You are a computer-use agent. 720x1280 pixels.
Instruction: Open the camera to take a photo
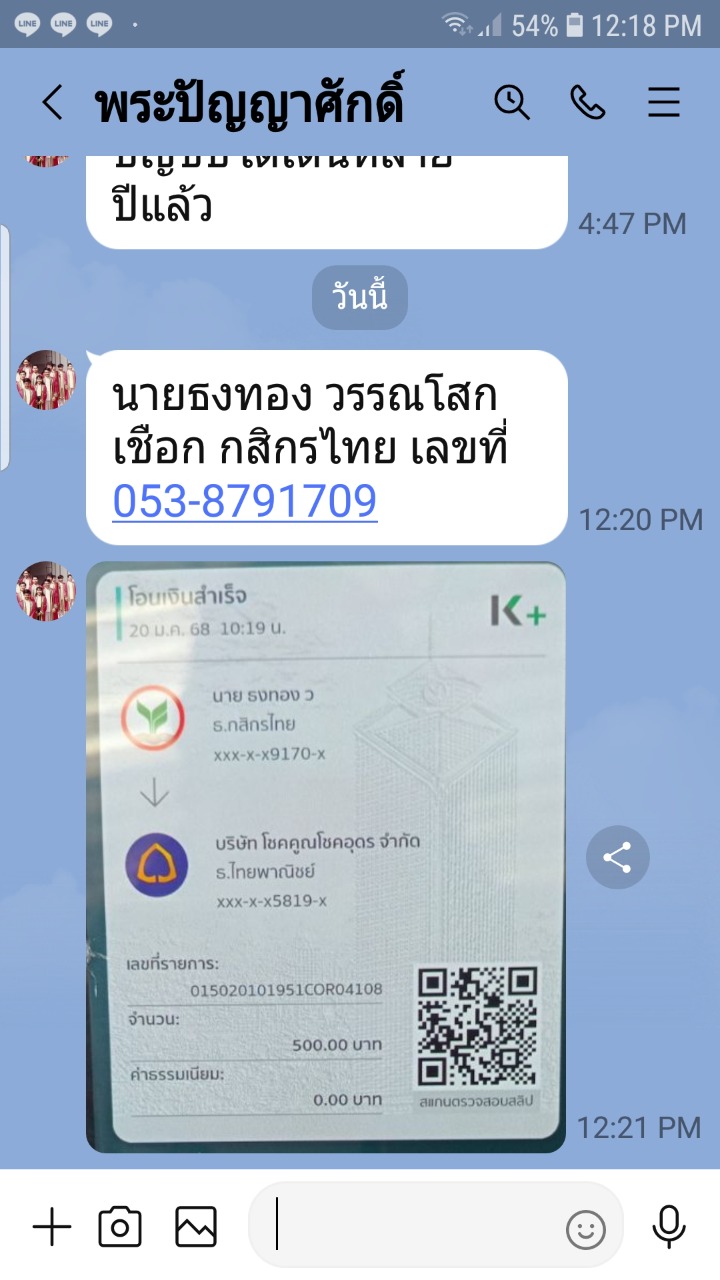point(119,1227)
